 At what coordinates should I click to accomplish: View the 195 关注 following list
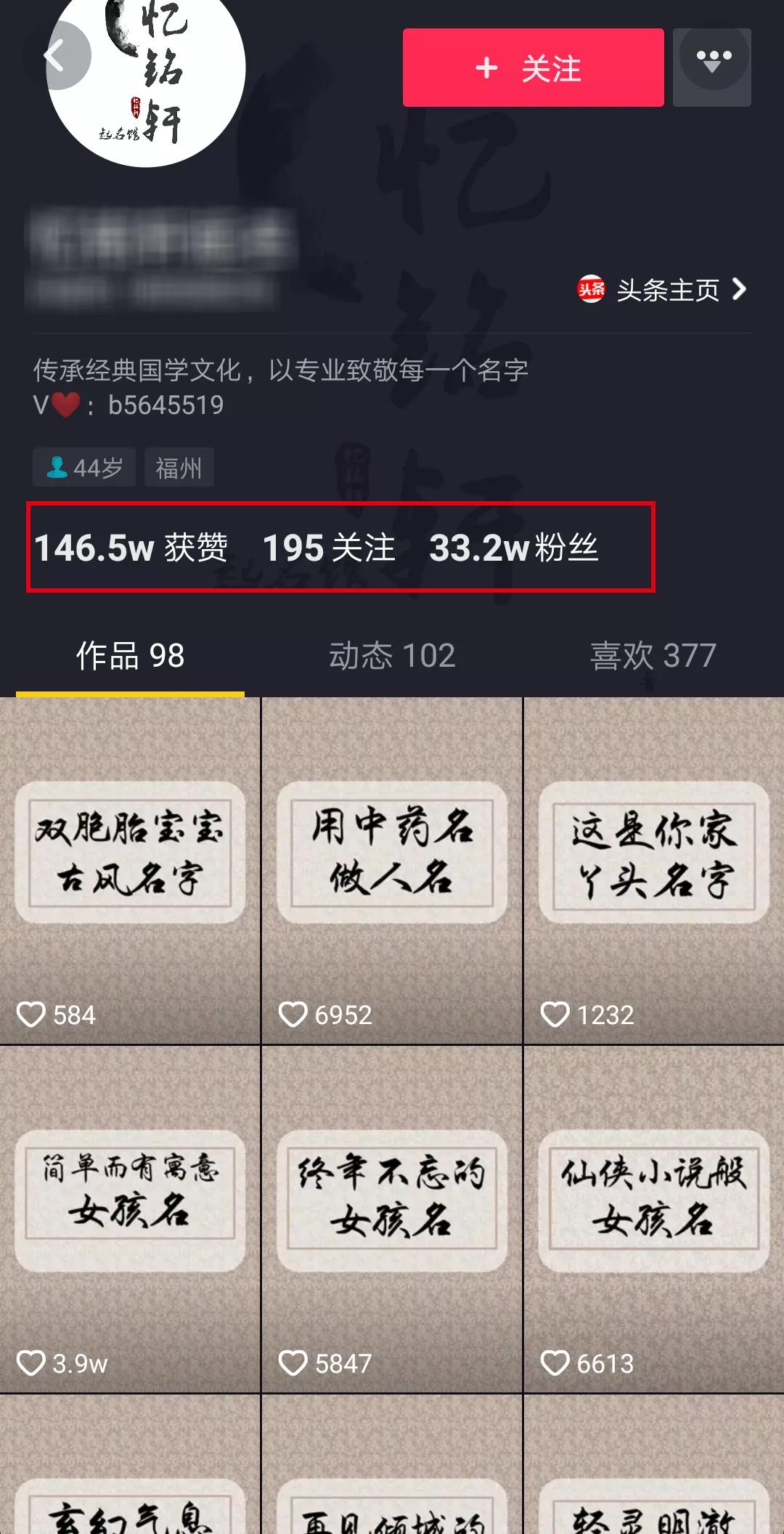(x=328, y=548)
